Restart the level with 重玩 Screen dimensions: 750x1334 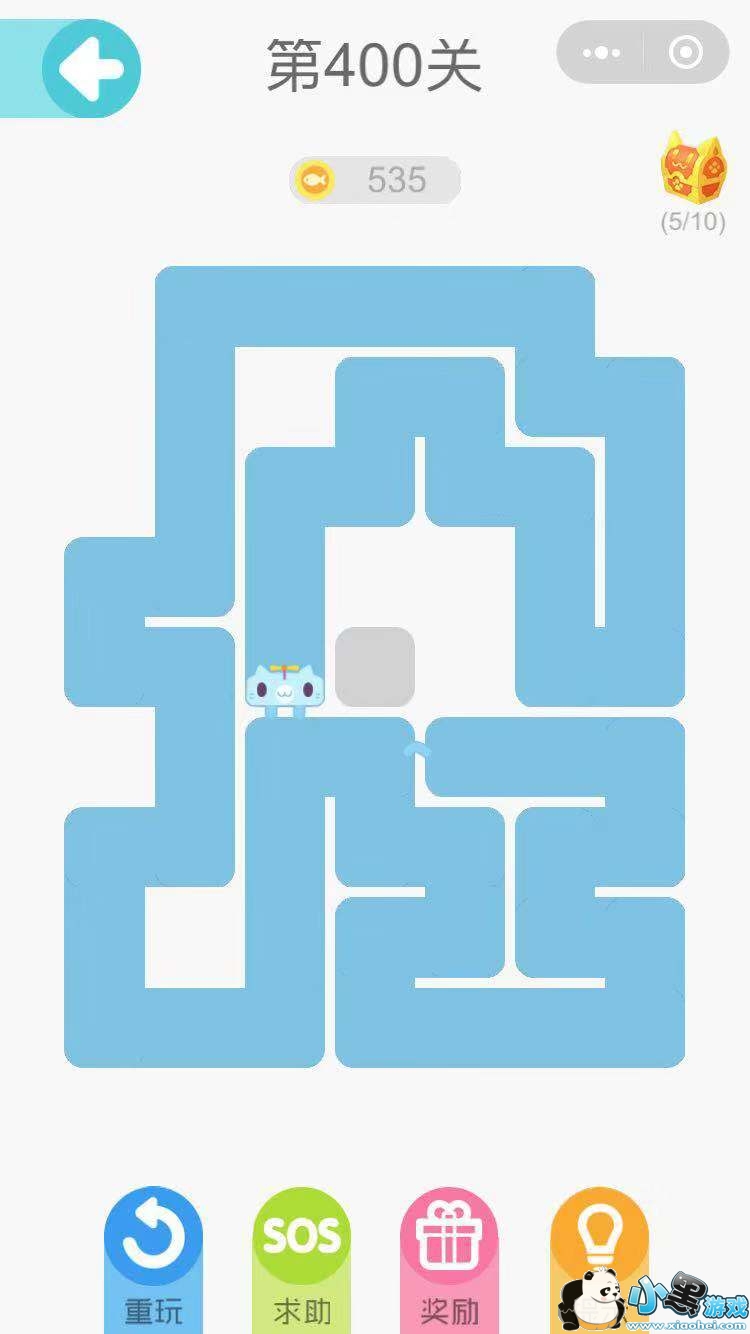tap(154, 1258)
